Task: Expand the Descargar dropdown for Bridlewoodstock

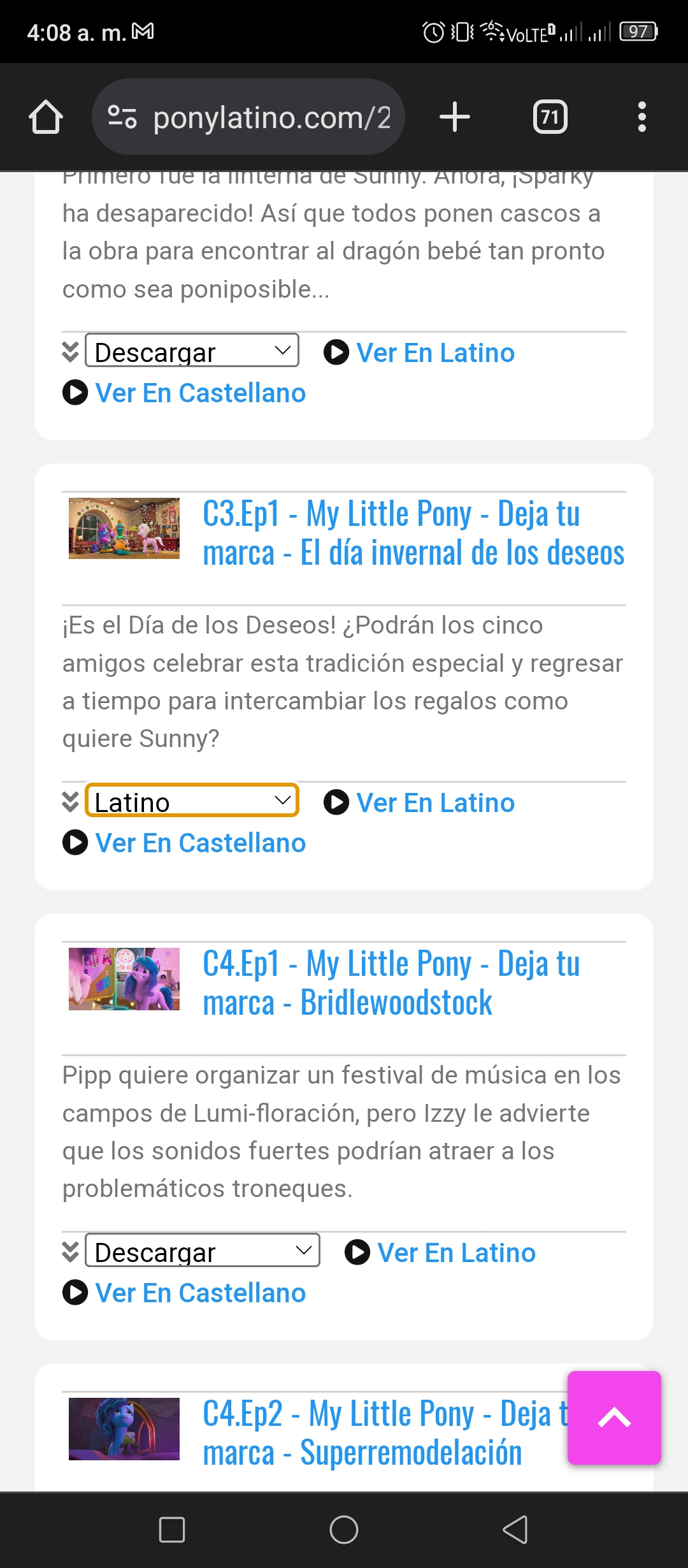Action: coord(203,1251)
